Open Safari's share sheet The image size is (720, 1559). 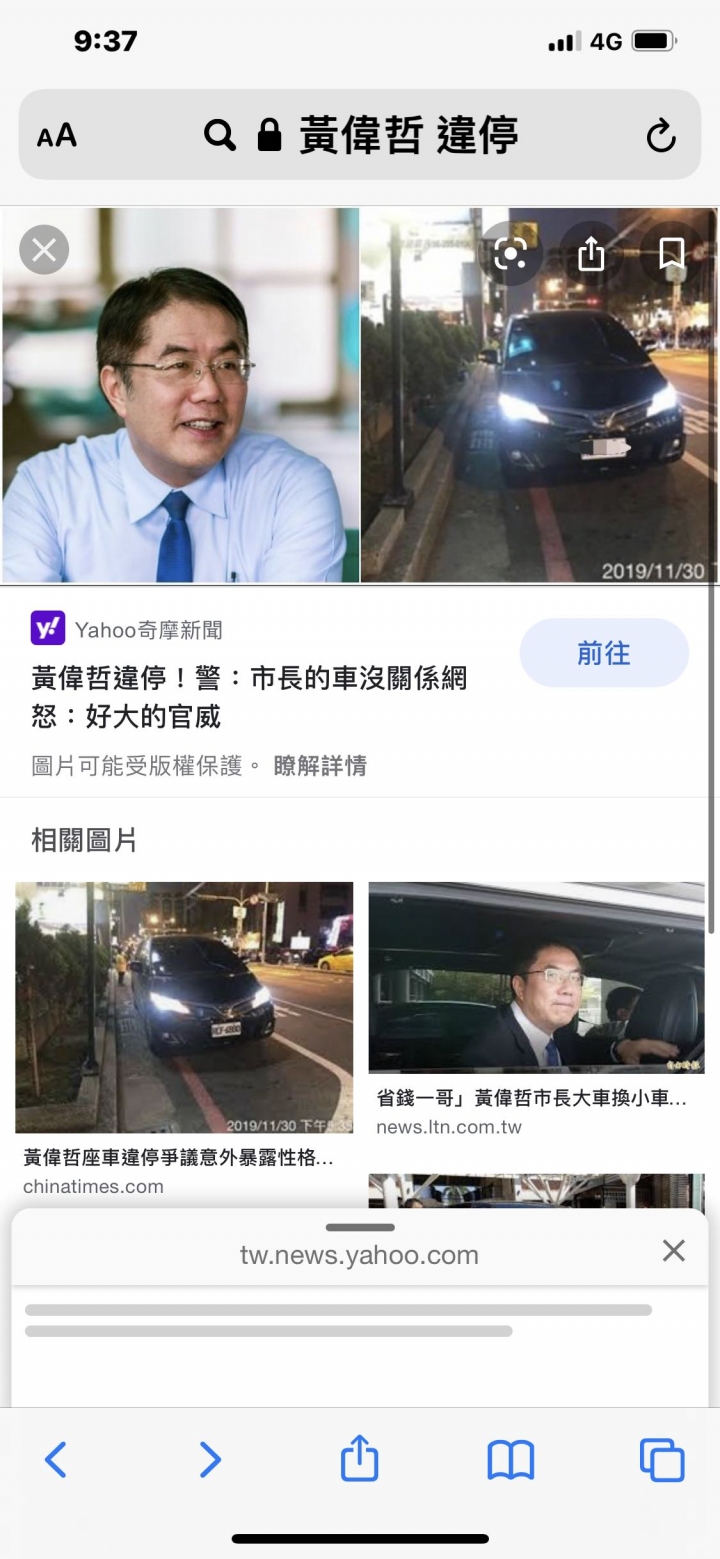359,1458
